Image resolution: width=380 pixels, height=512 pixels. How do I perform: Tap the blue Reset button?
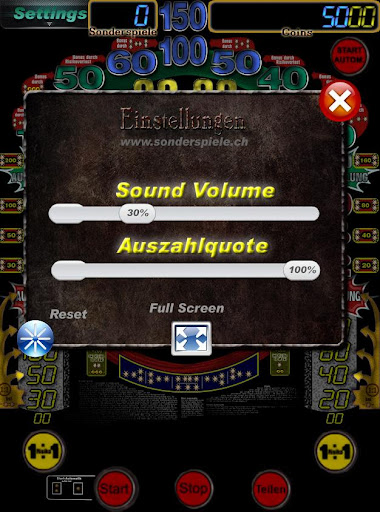point(35,339)
